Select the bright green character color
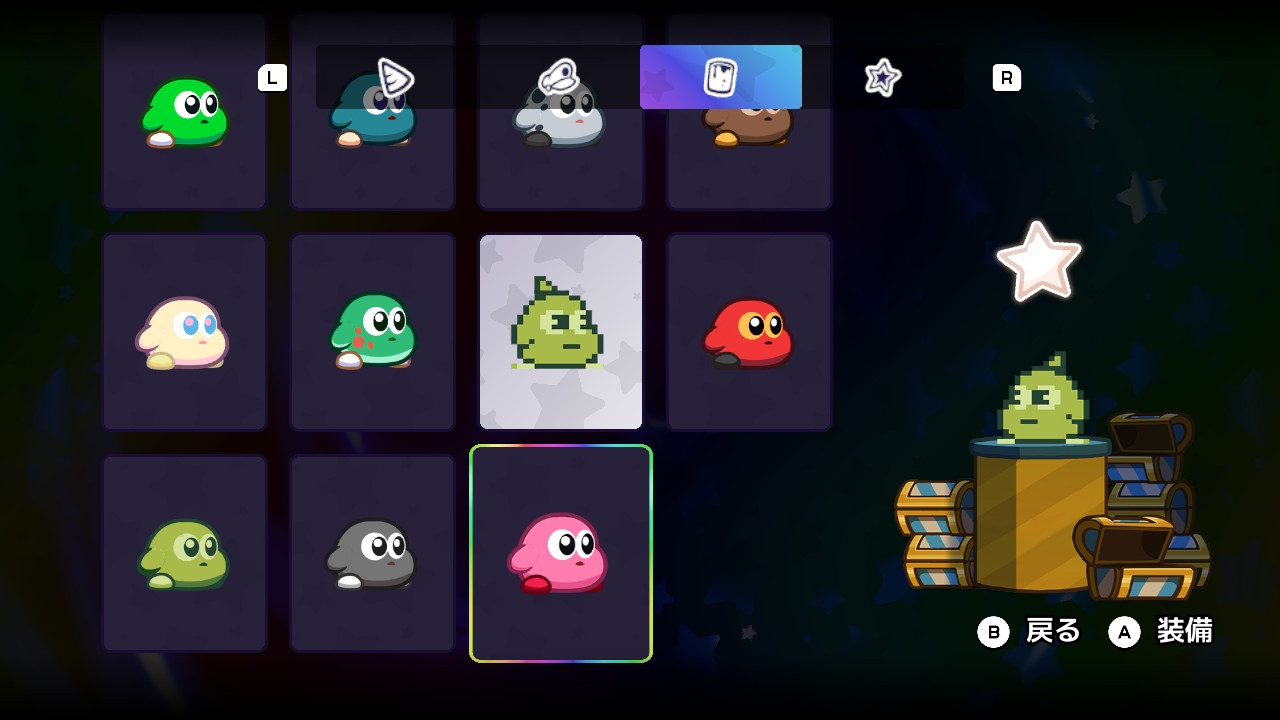Image resolution: width=1280 pixels, height=720 pixels. click(185, 112)
